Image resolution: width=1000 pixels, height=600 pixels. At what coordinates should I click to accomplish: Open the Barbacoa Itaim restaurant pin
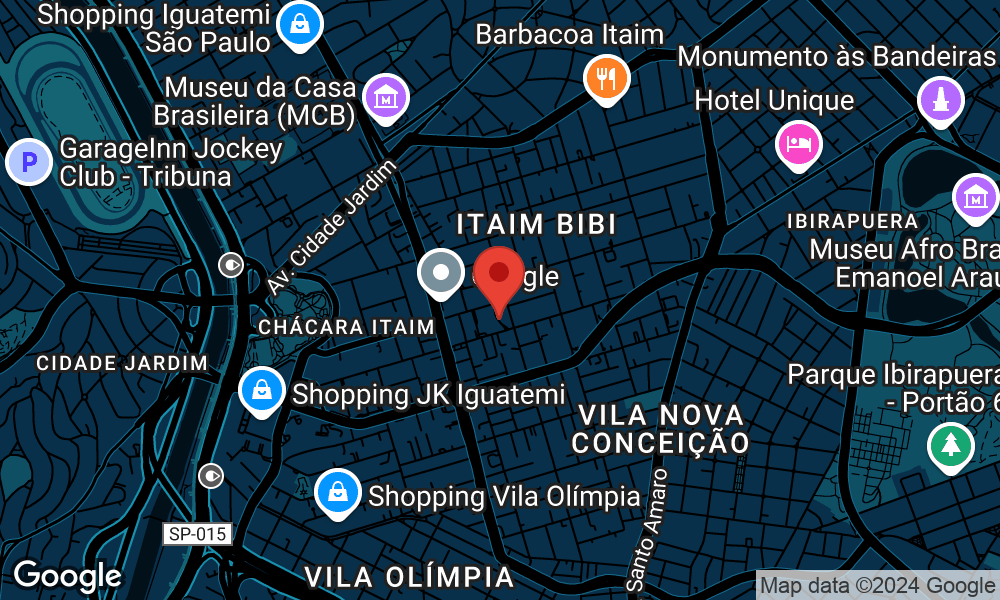(606, 78)
